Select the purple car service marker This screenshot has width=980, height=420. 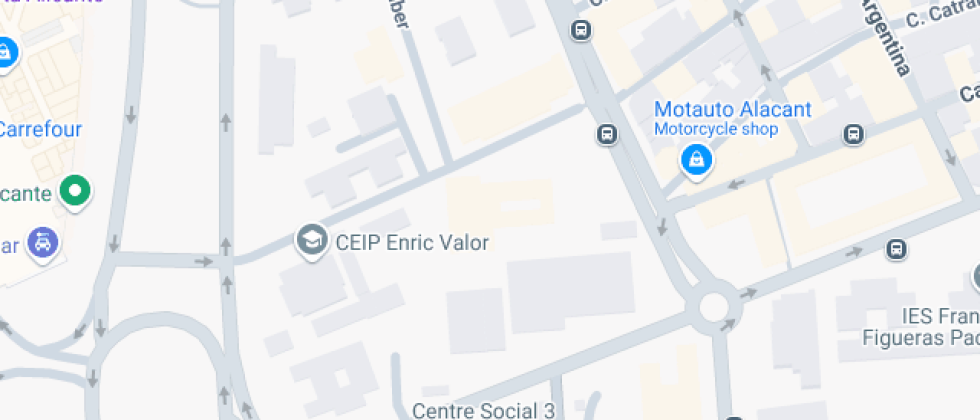pyautogui.click(x=43, y=244)
